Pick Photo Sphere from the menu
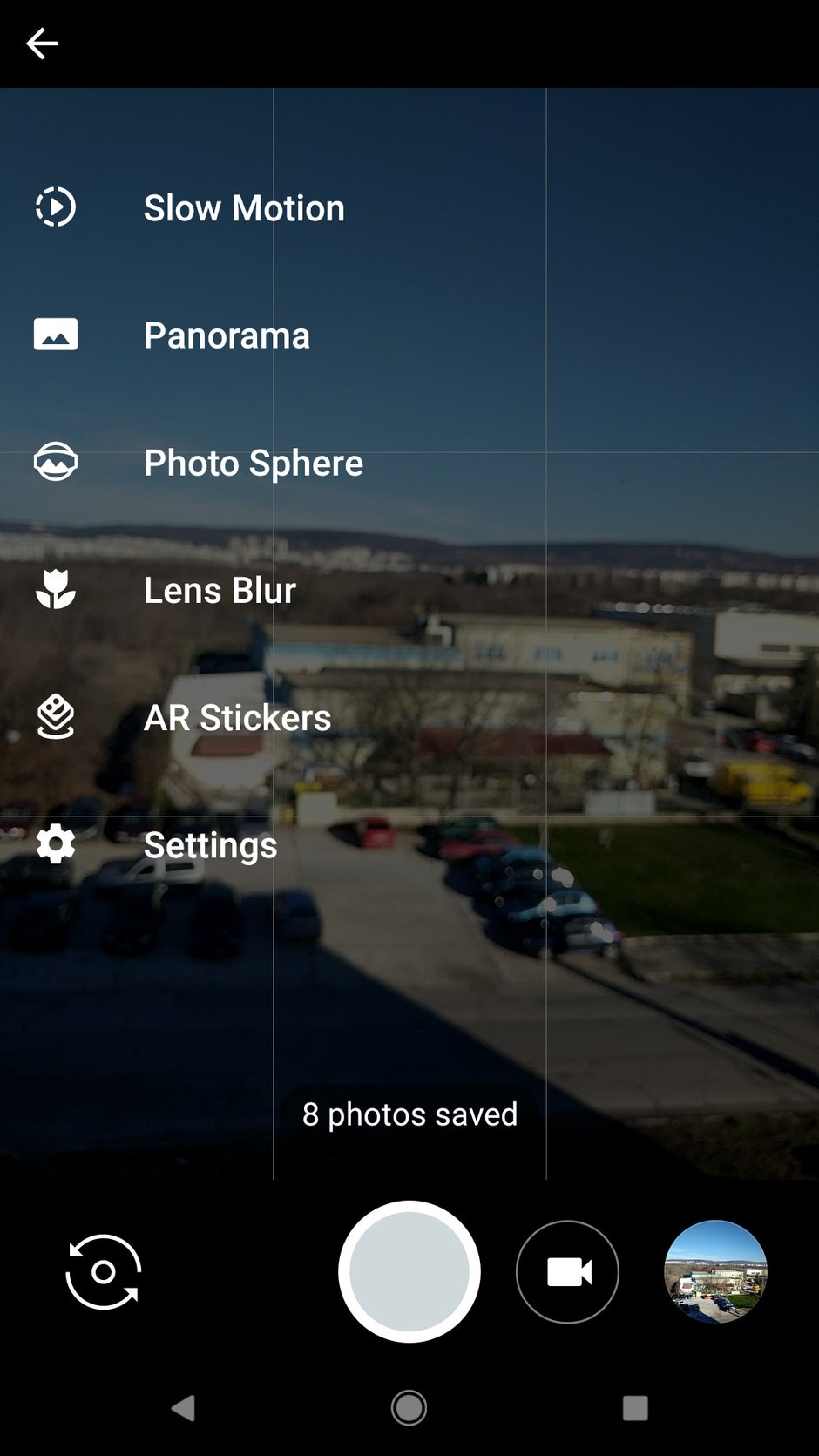The width and height of the screenshot is (819, 1456). point(253,463)
